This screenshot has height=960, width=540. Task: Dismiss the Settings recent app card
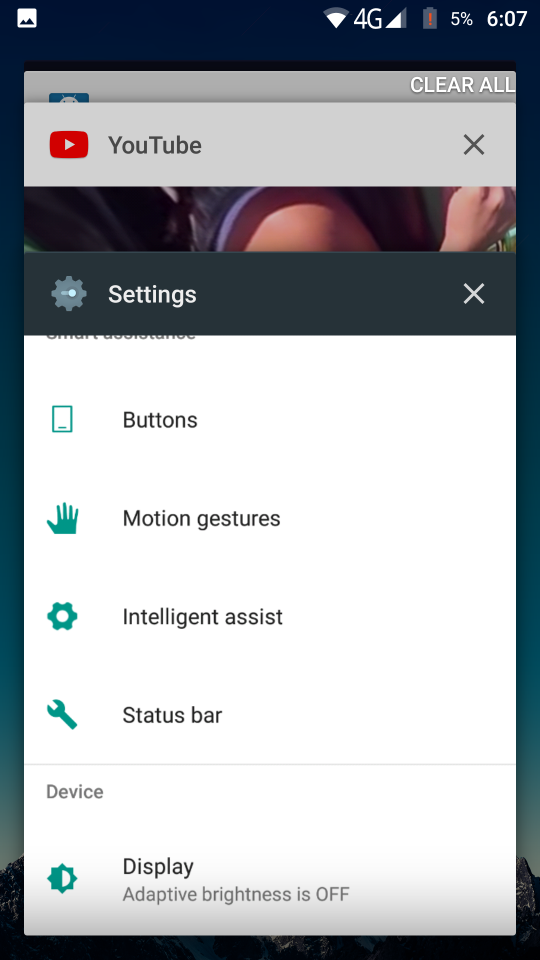(474, 294)
